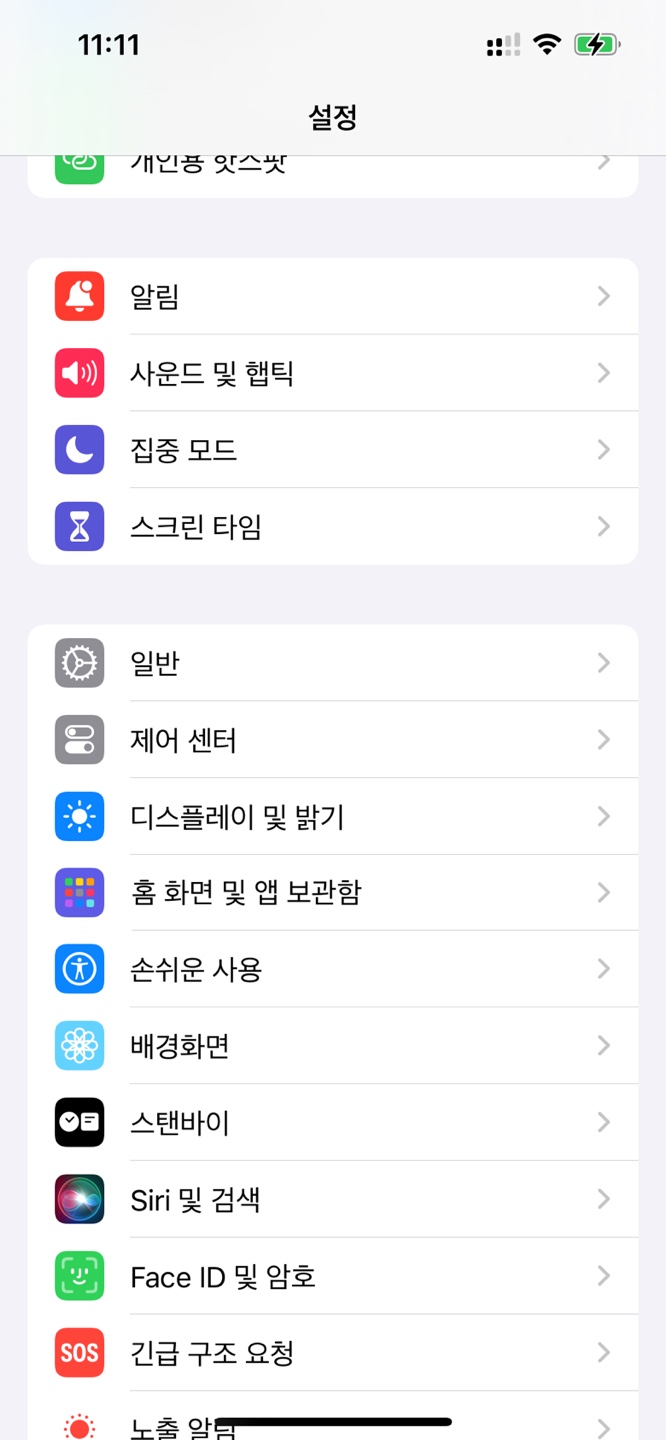Open 일반 general settings
Viewport: 666px width, 1440px height.
[x=332, y=663]
